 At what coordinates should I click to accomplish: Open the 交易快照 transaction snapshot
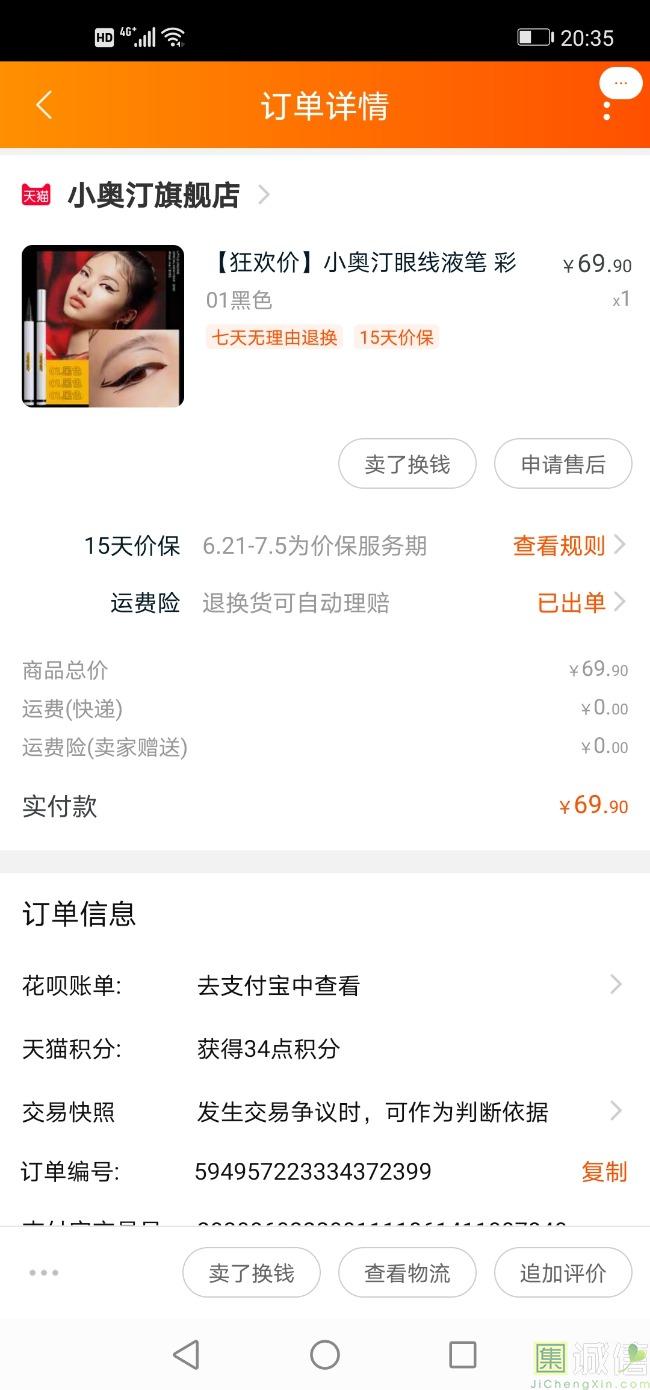323,1111
